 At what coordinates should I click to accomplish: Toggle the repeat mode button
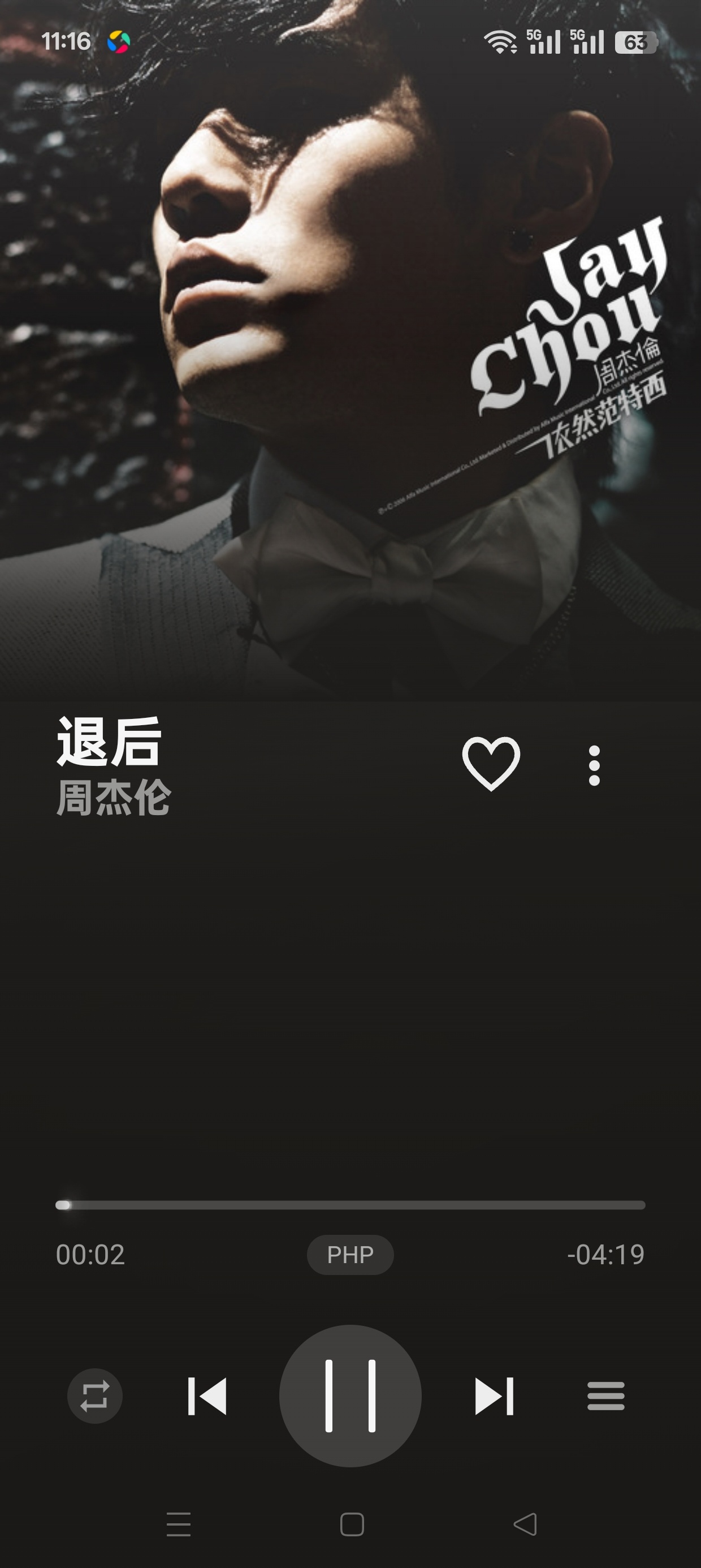95,1395
